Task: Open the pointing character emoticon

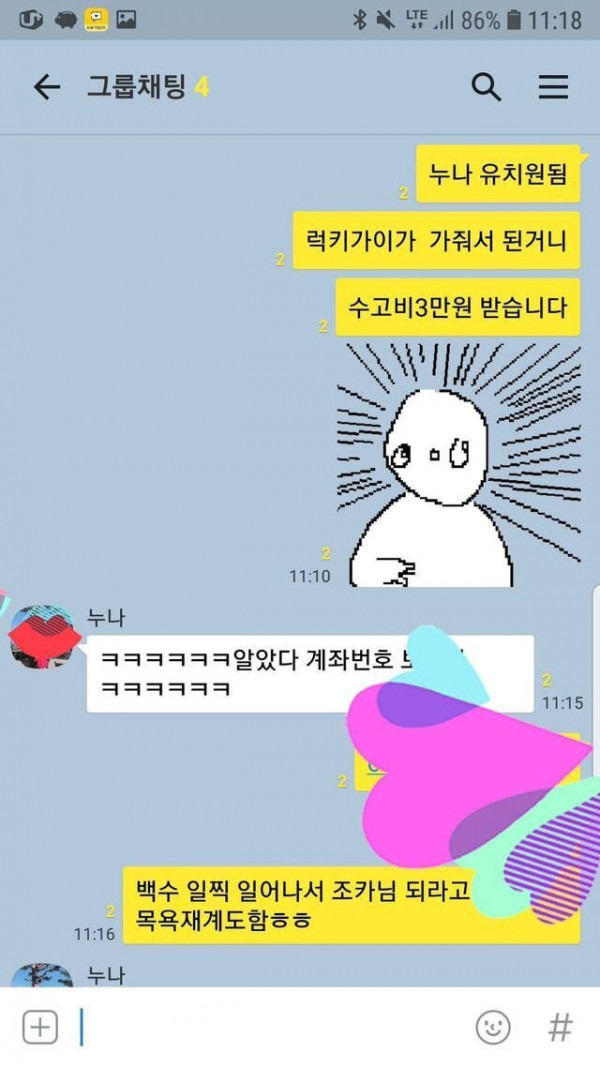Action: point(458,465)
